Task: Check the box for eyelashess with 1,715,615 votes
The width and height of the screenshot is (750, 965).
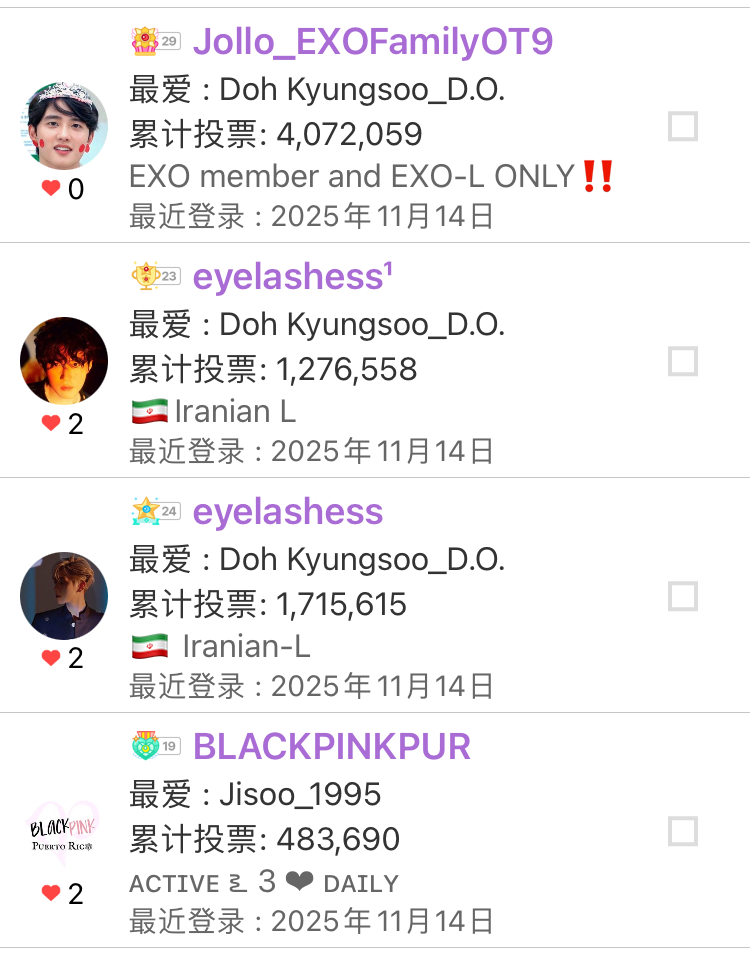Action: click(x=683, y=596)
